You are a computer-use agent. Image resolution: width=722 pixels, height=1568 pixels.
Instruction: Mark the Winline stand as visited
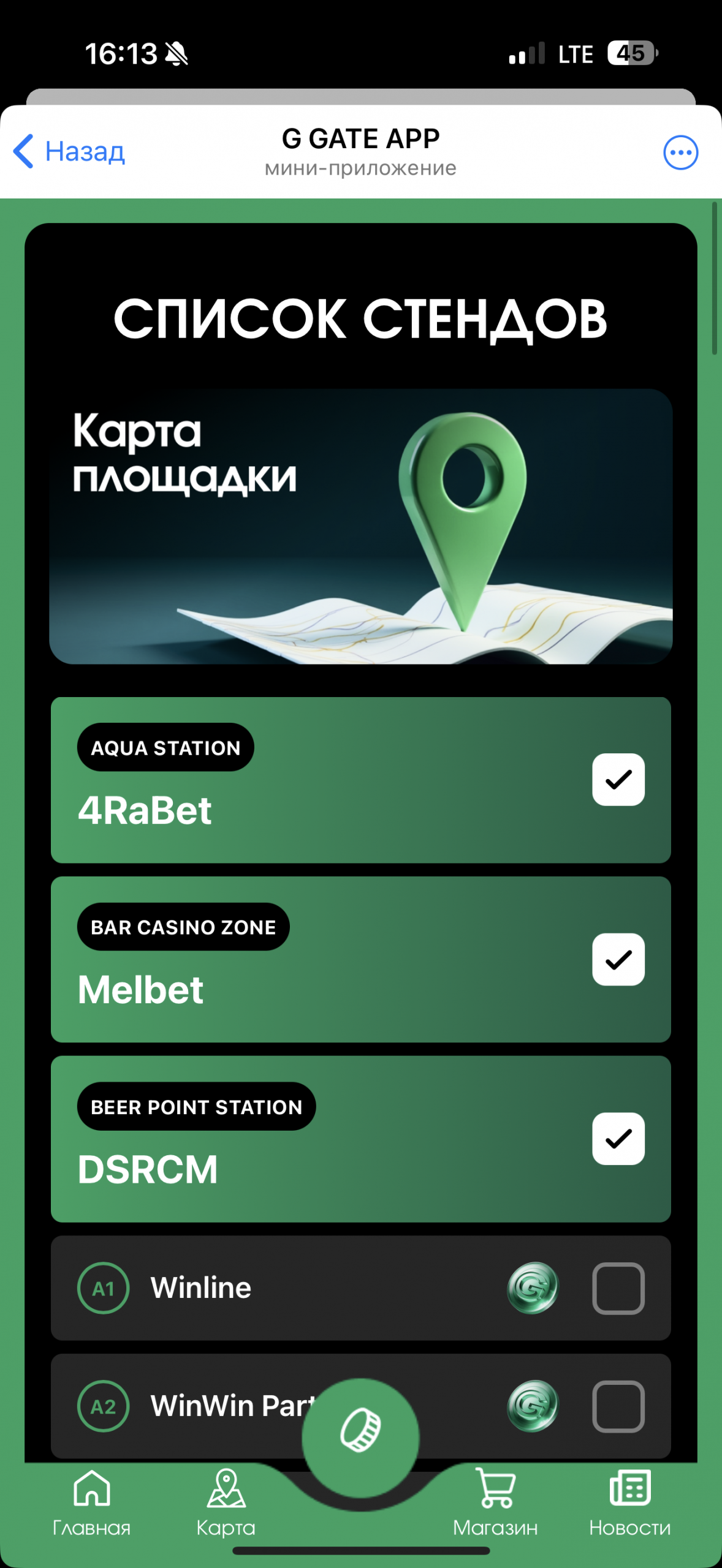tap(618, 1288)
